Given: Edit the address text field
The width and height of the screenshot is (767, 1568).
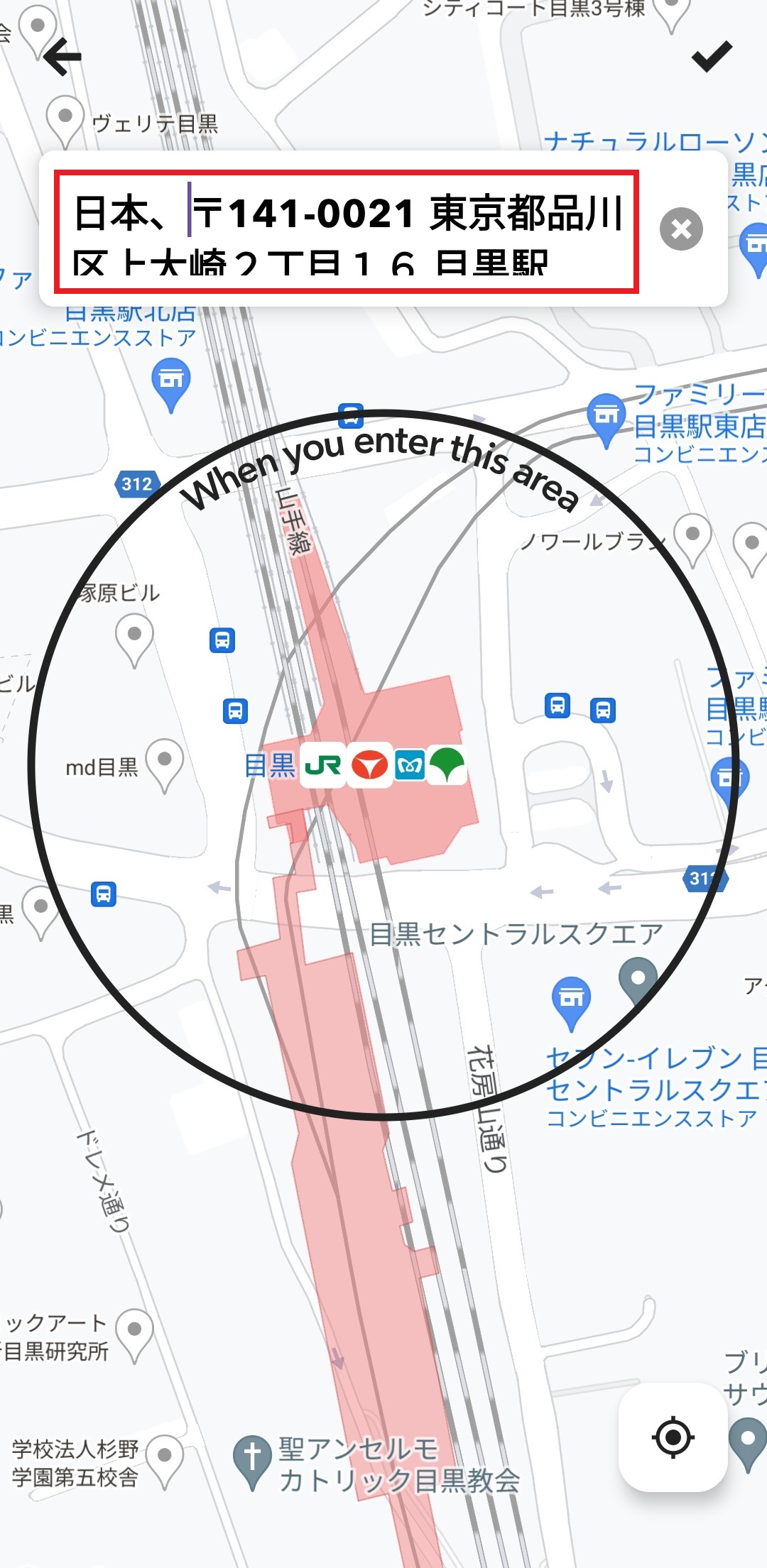Looking at the screenshot, I should point(347,231).
